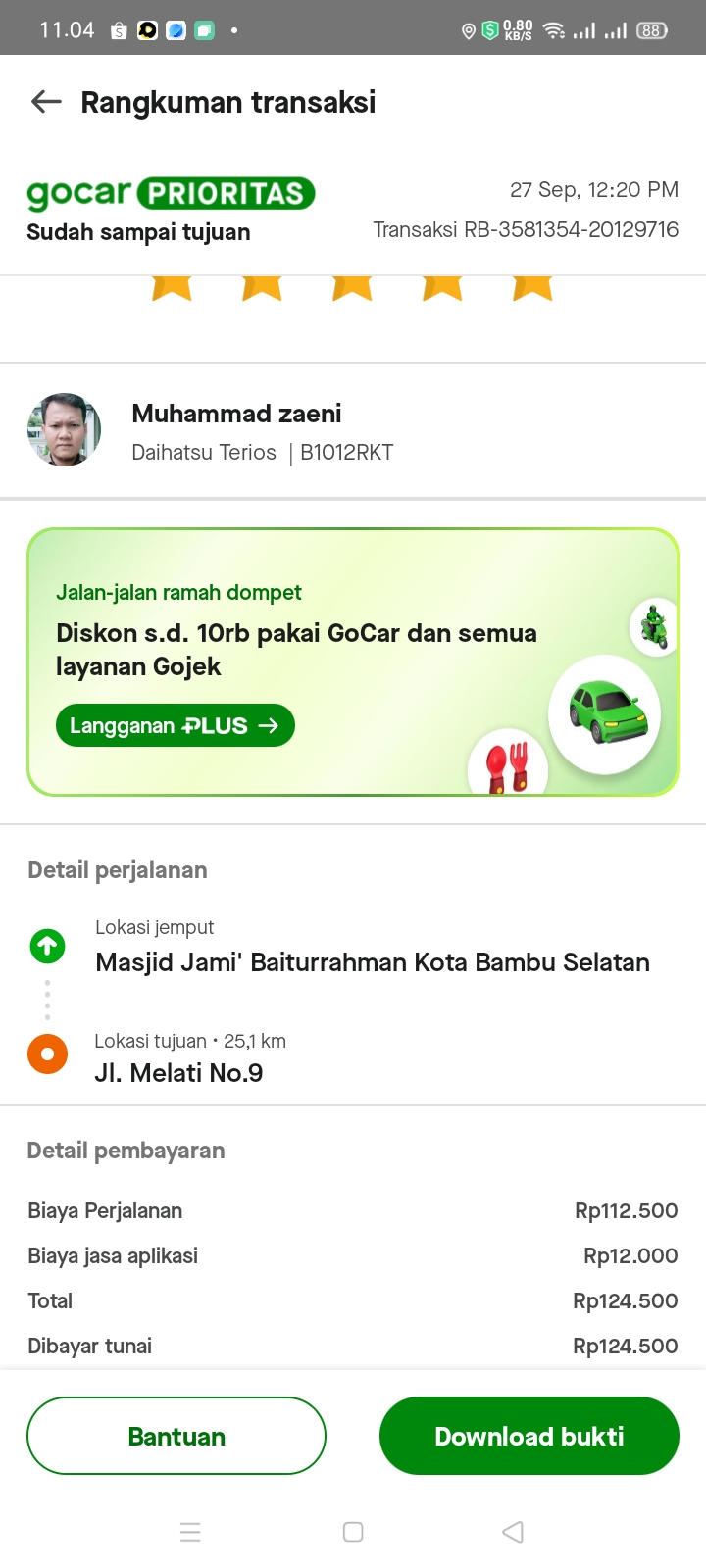
Task: Open the recent apps menu
Action: pyautogui.click(x=190, y=1532)
